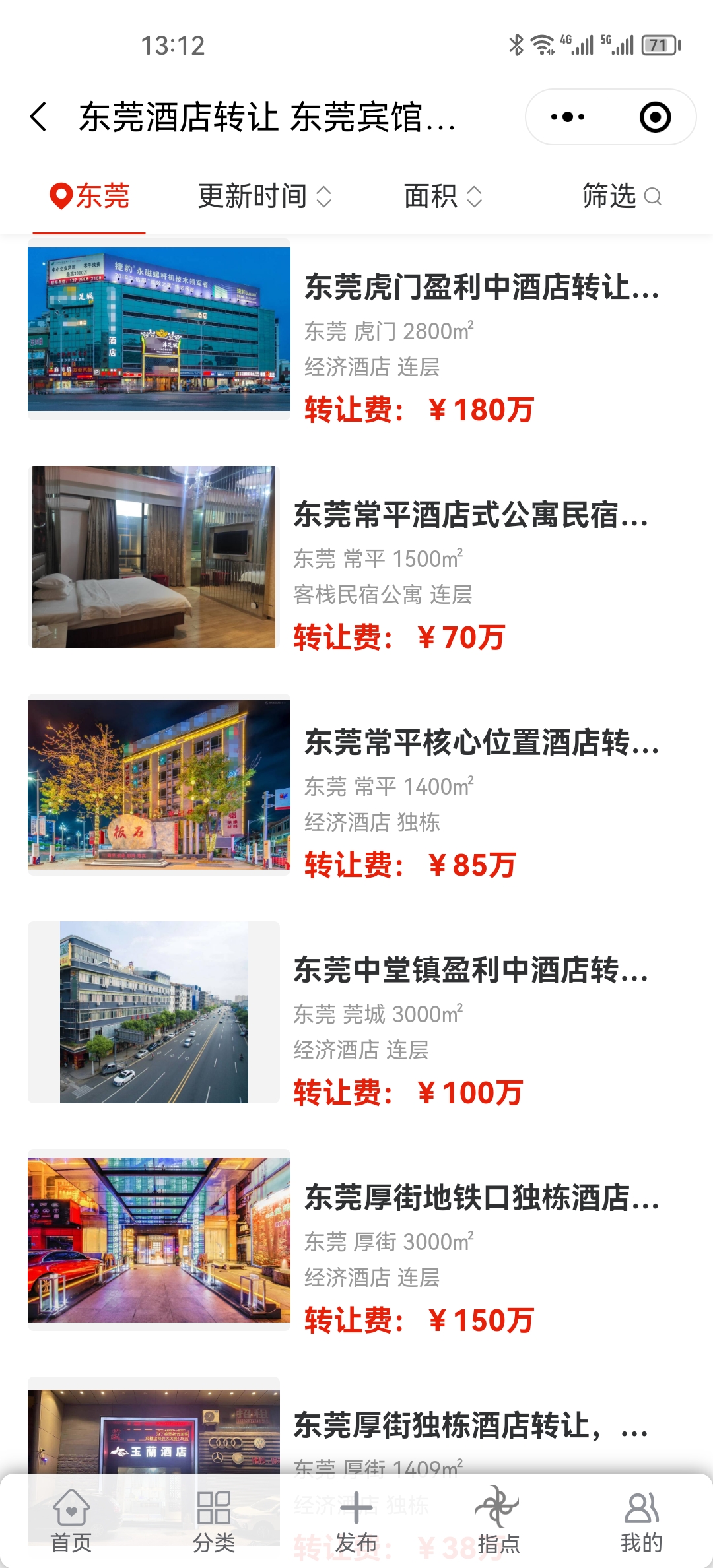Open the 东莞厚街独栋酒店转让 listing
The height and width of the screenshot is (1568, 713).
pos(470,1425)
